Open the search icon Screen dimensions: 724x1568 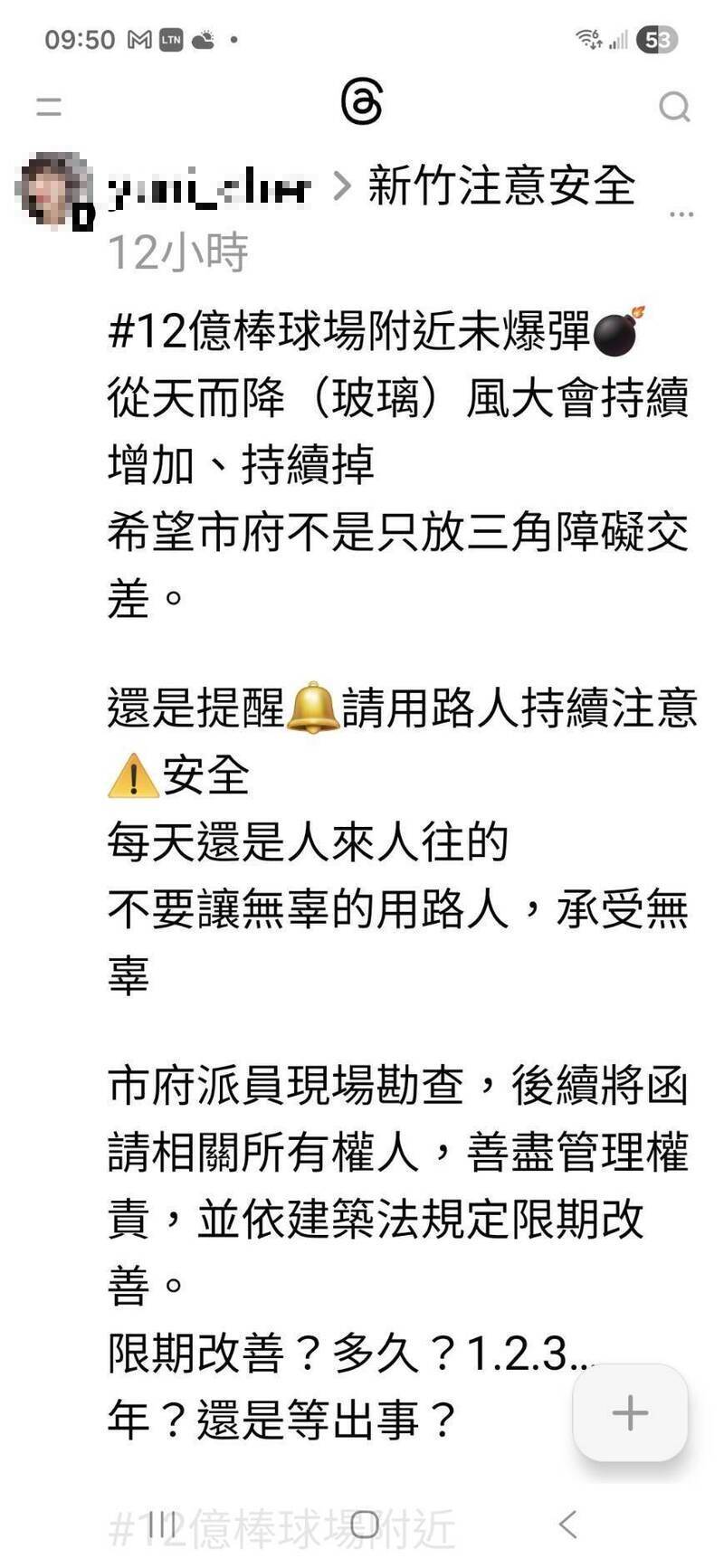point(674,107)
